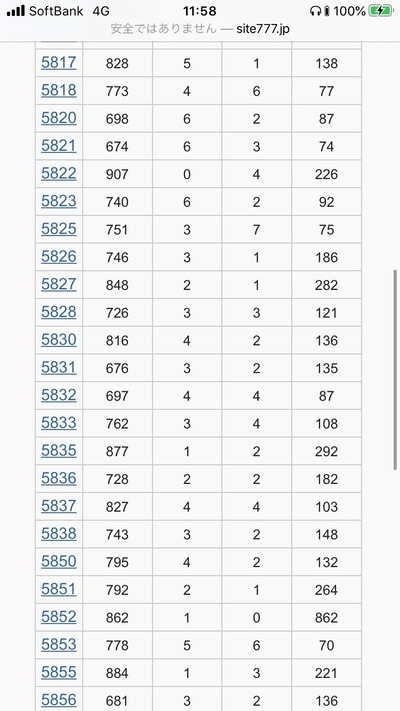The width and height of the screenshot is (400, 711).
Task: Open link 5855
Action: pyautogui.click(x=59, y=672)
